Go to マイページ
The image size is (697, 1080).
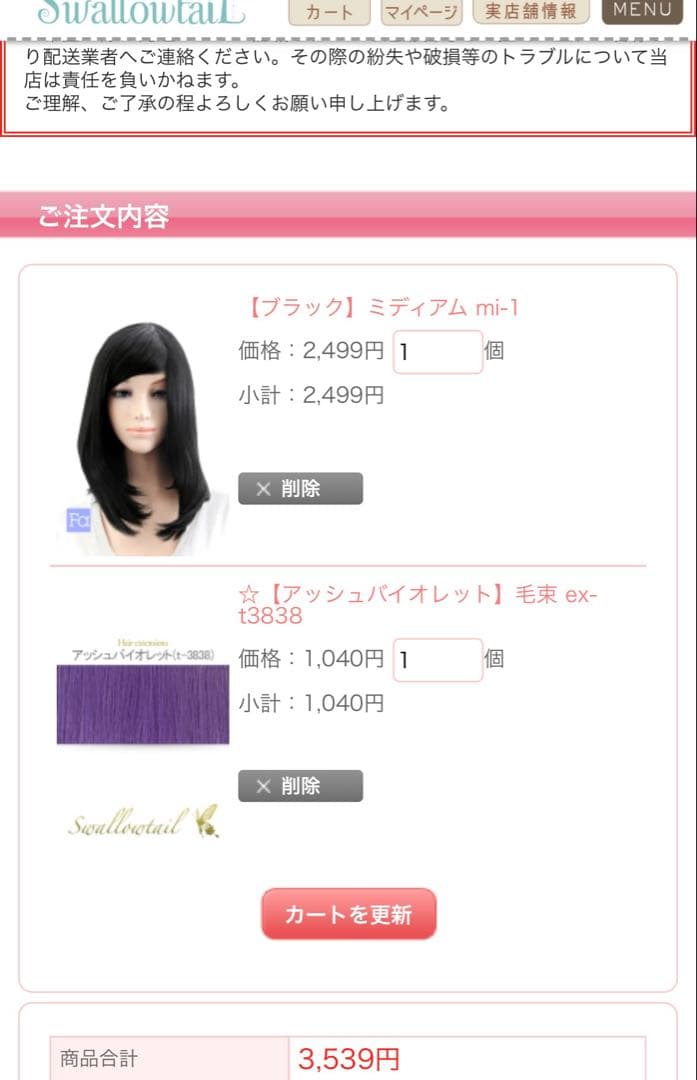coord(421,12)
